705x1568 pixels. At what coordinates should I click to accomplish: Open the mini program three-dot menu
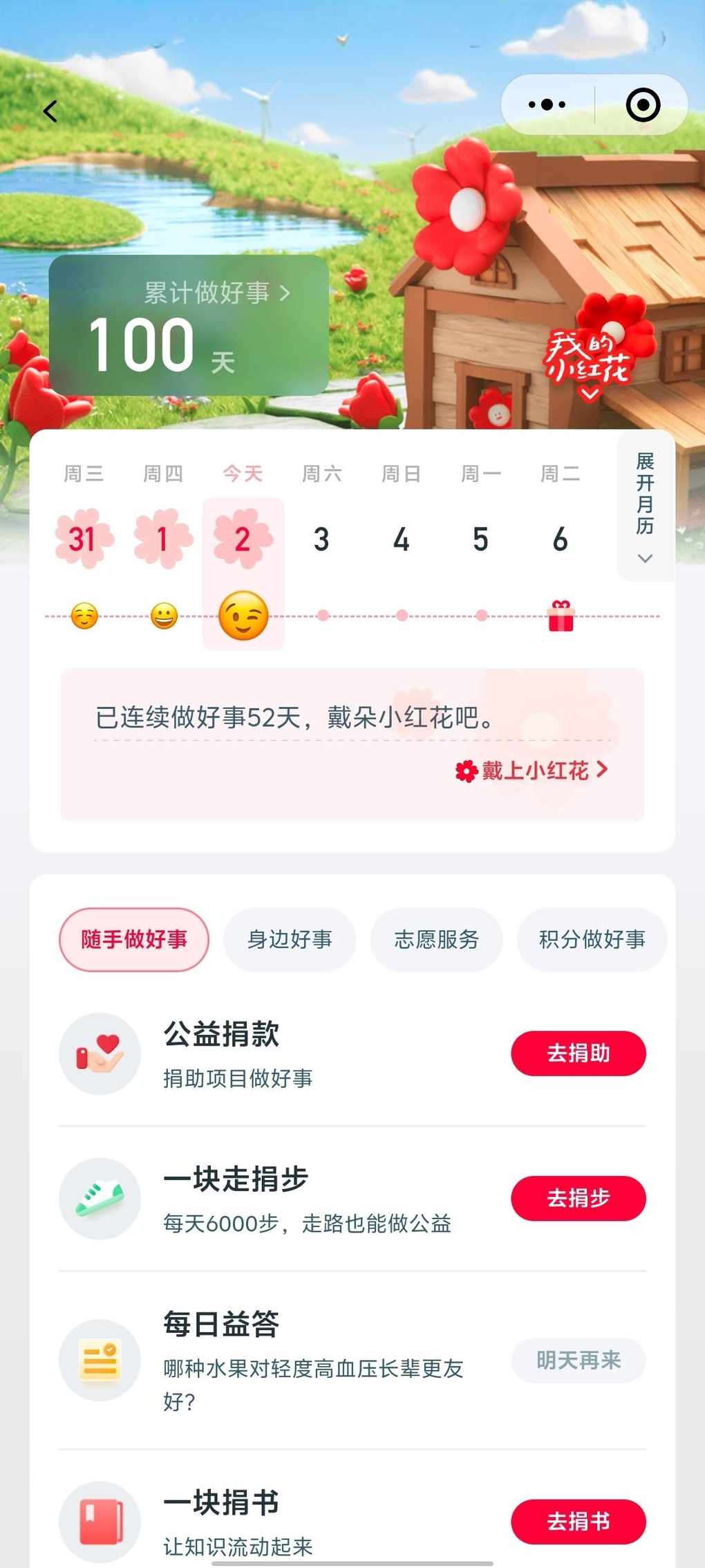pyautogui.click(x=547, y=105)
